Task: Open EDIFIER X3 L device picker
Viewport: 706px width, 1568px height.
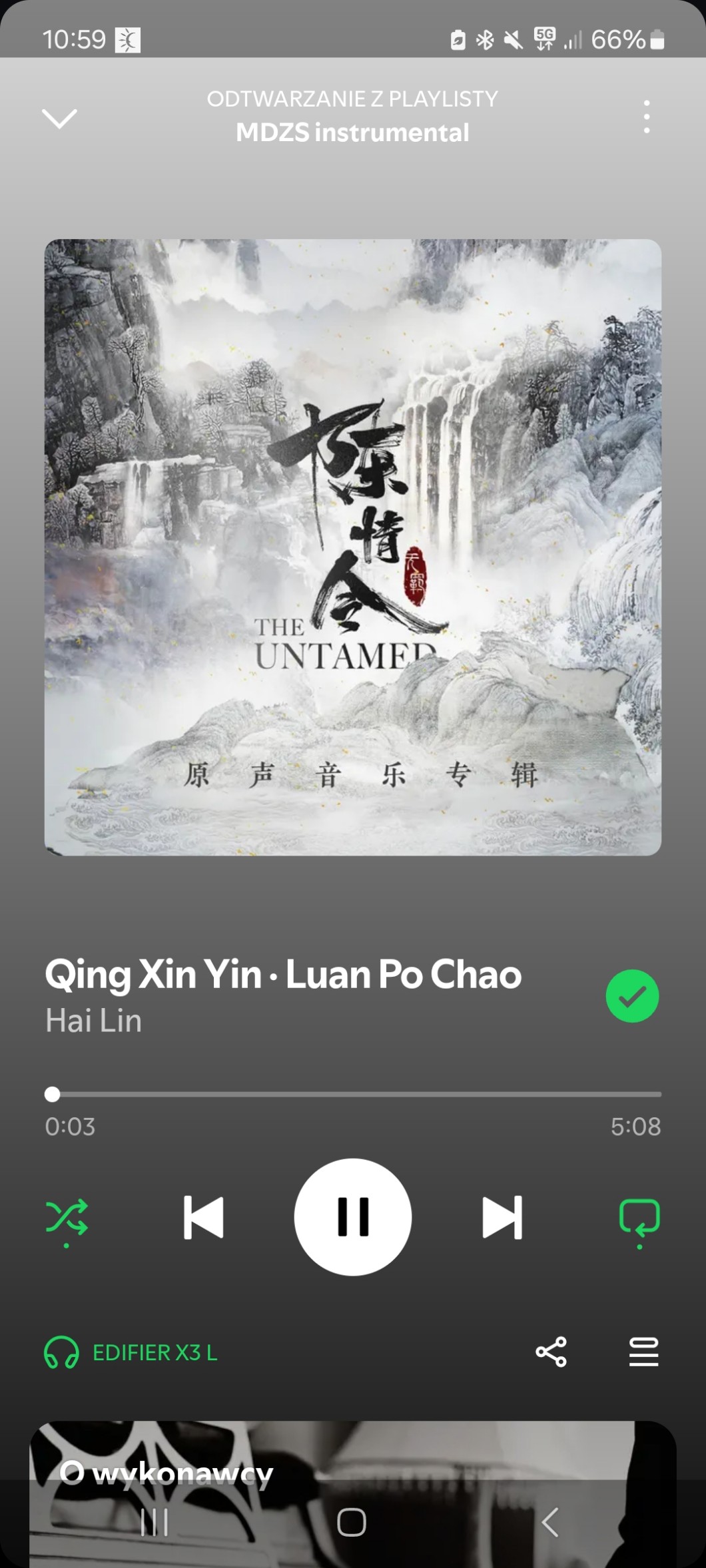Action: tap(132, 1352)
